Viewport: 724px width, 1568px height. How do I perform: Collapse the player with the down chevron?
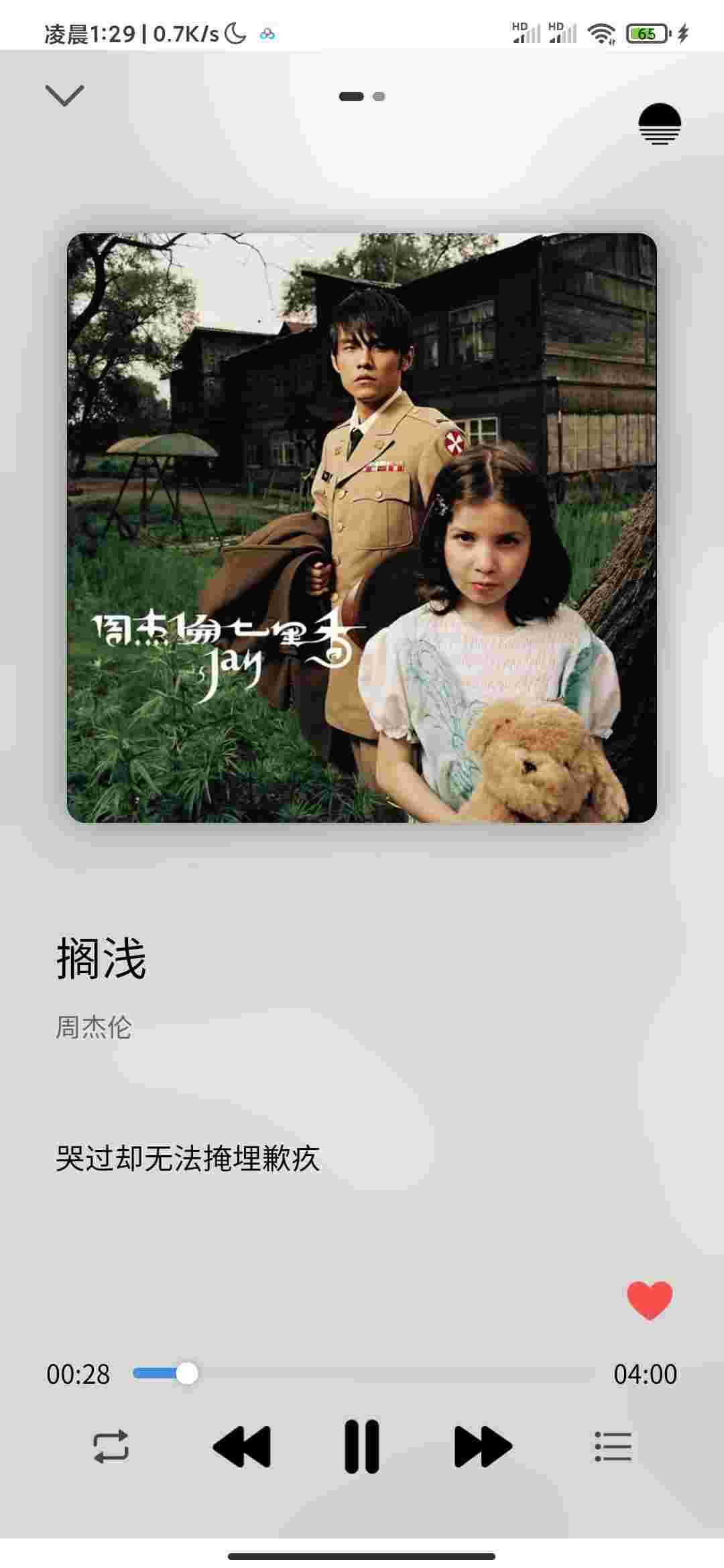[x=64, y=95]
